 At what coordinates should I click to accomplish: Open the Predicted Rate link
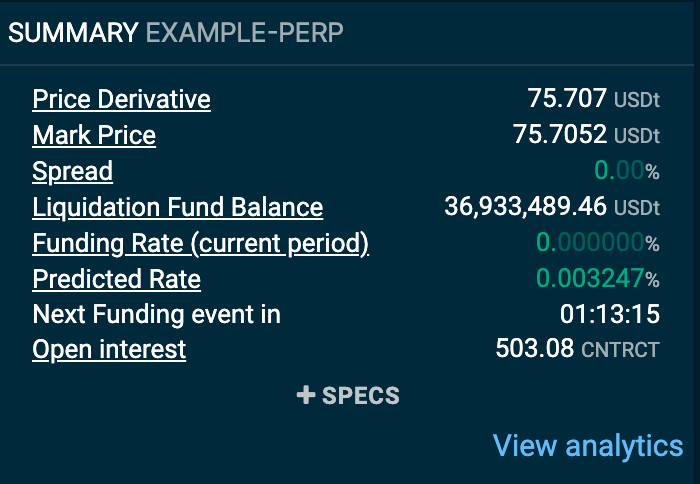coord(116,279)
